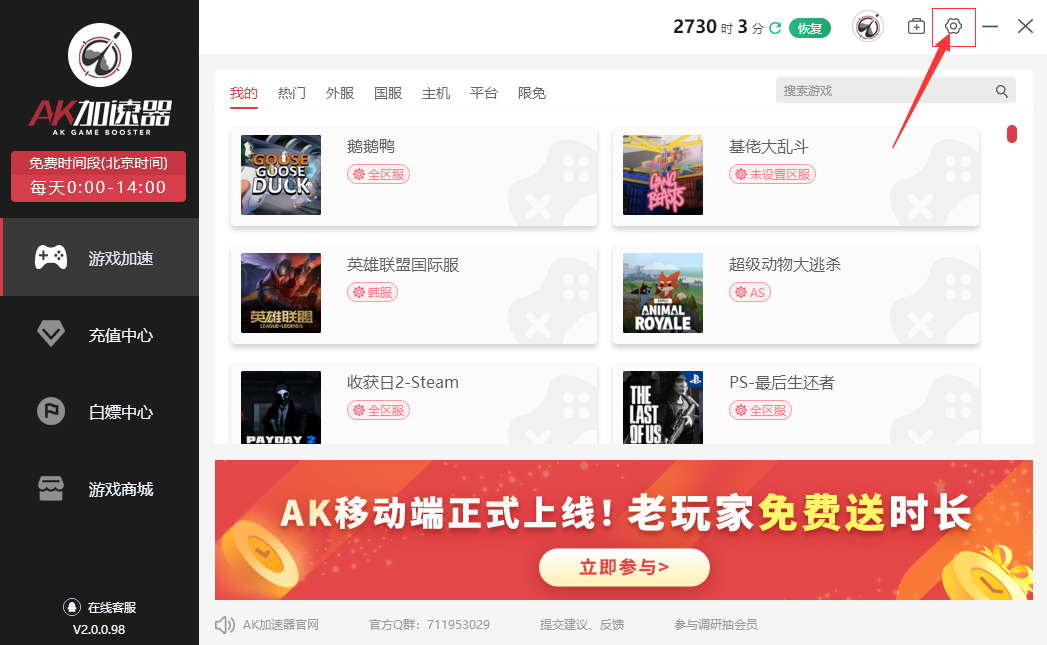Open the user avatar profile
The height and width of the screenshot is (645, 1047).
868,27
